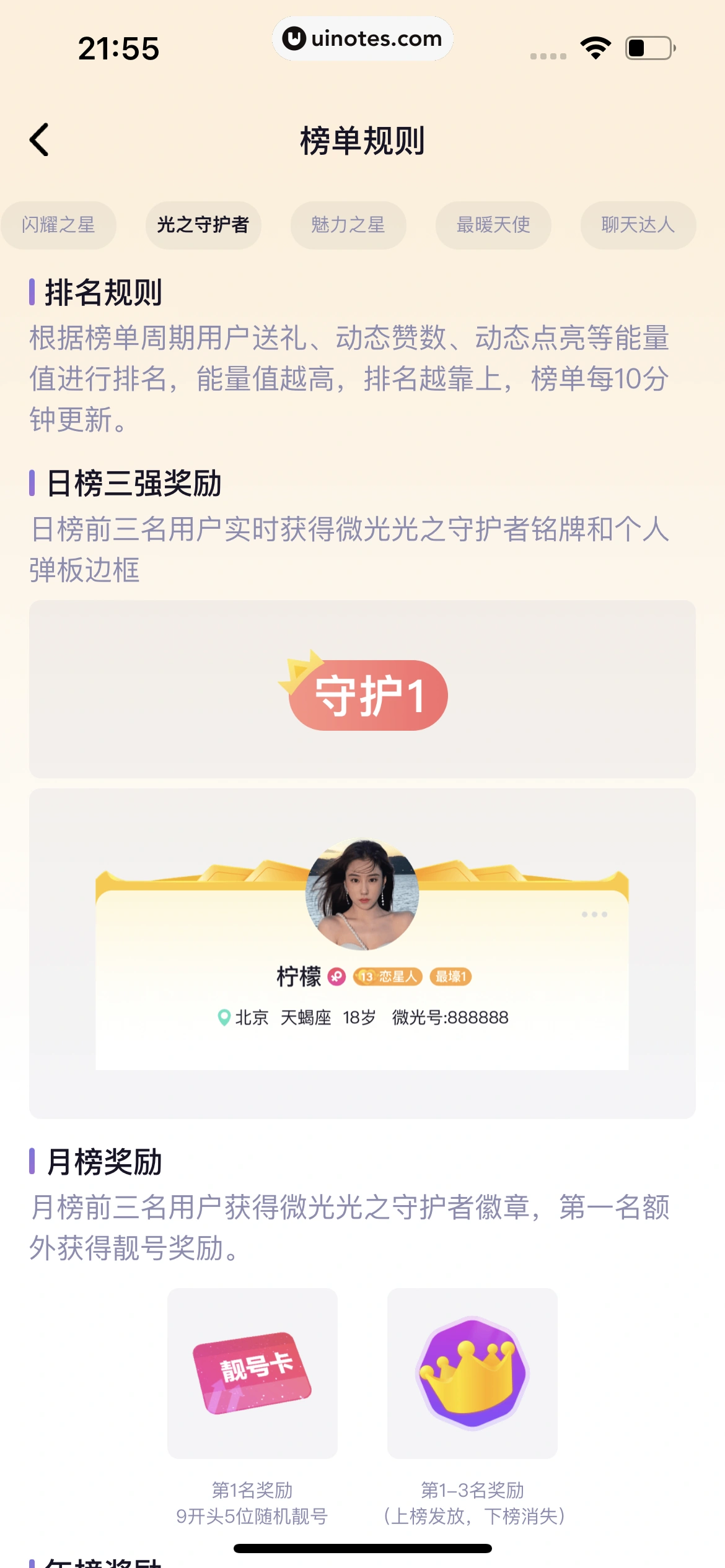Image resolution: width=725 pixels, height=1568 pixels.
Task: Open the 魅力之星 tab
Action: point(348,225)
